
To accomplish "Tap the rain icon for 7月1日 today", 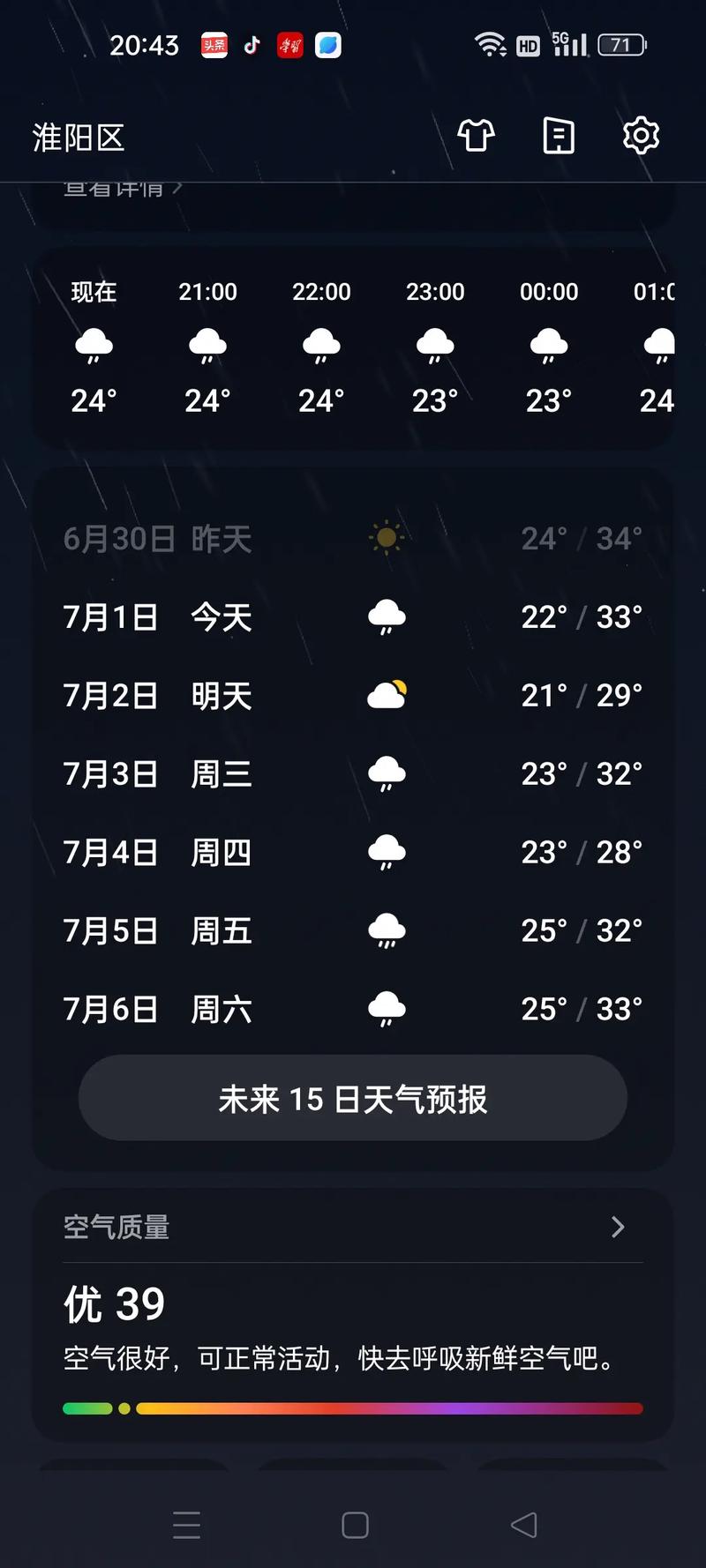I will tap(386, 616).
